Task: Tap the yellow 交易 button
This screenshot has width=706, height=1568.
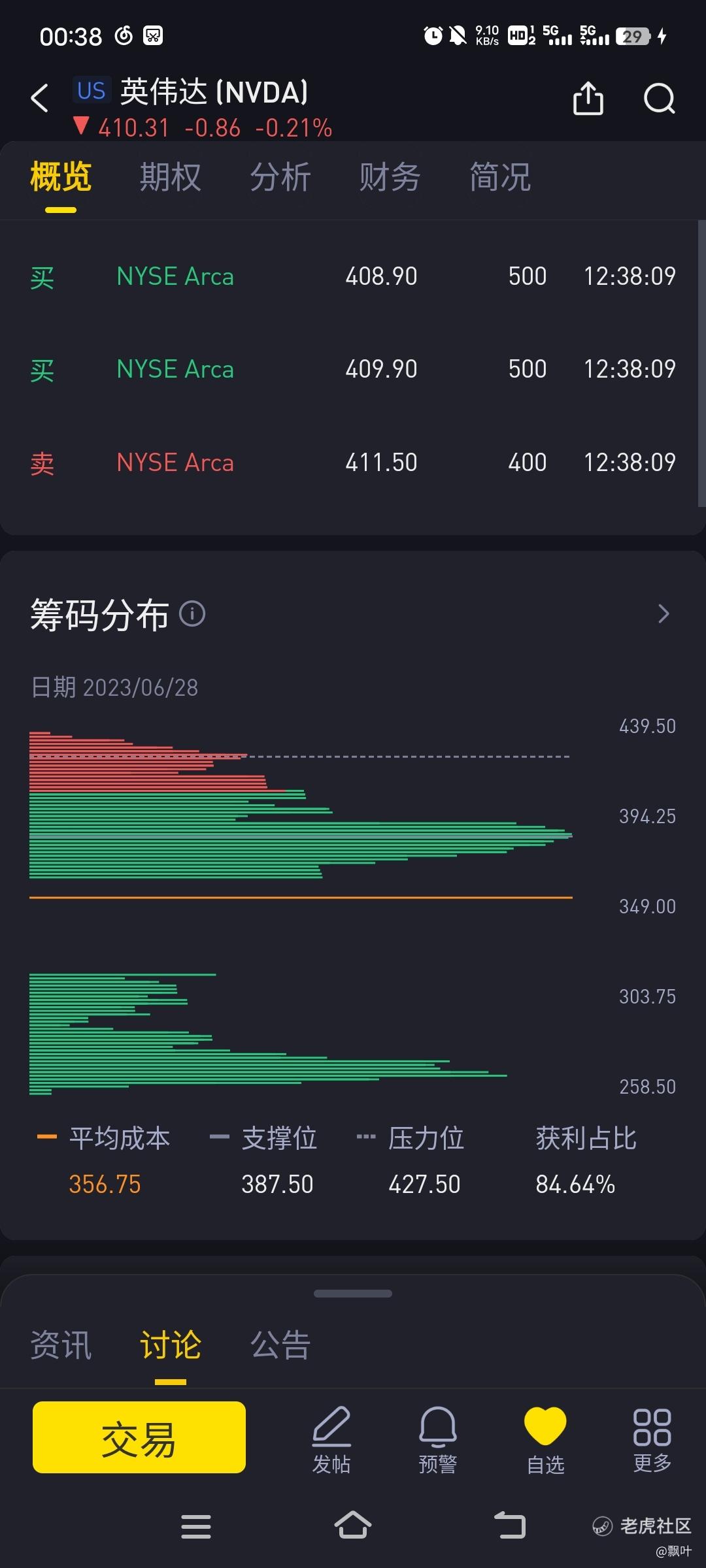Action: tap(139, 1437)
